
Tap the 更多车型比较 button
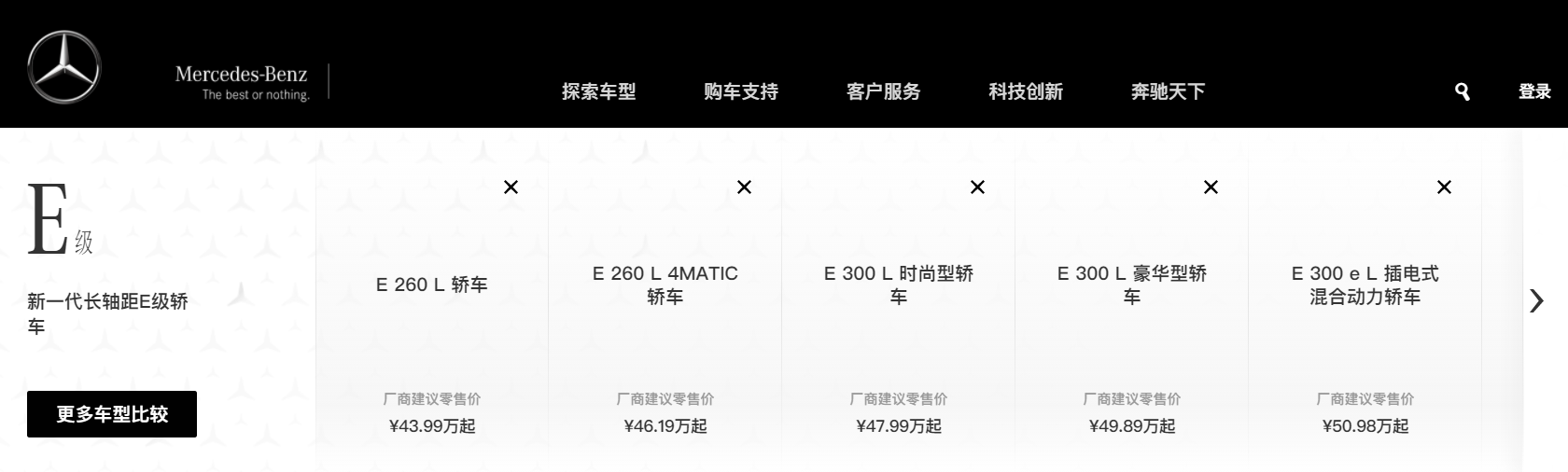112,414
